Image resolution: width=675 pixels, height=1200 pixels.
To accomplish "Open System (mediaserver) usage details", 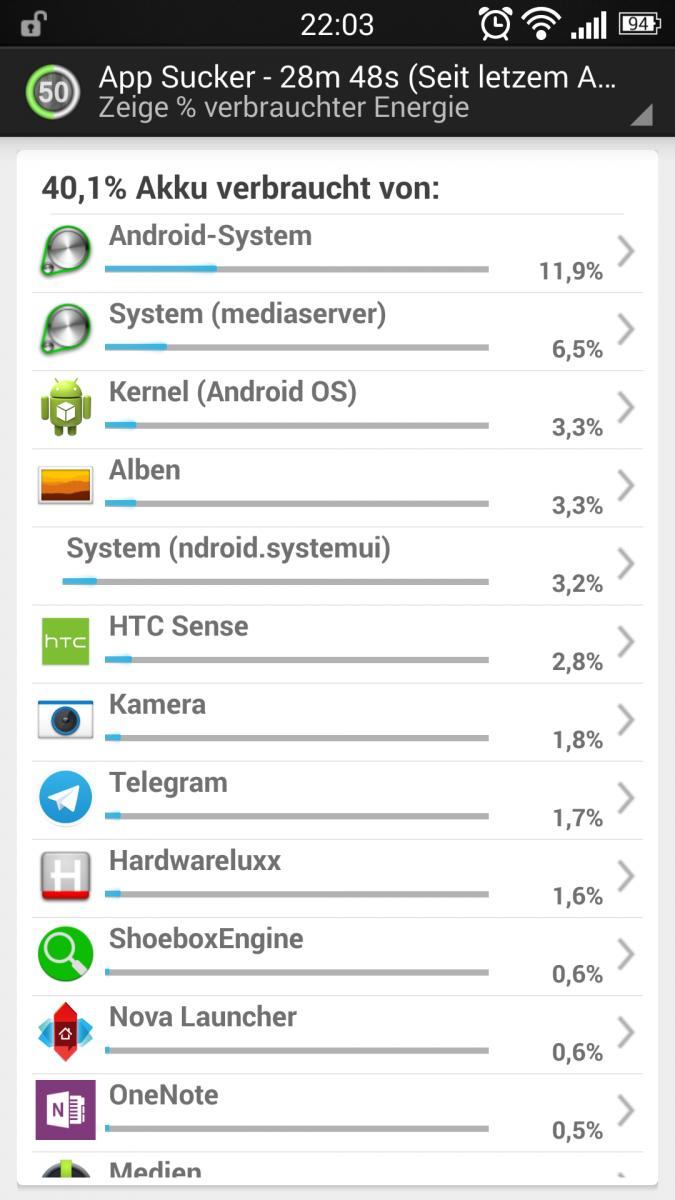I will pyautogui.click(x=338, y=332).
